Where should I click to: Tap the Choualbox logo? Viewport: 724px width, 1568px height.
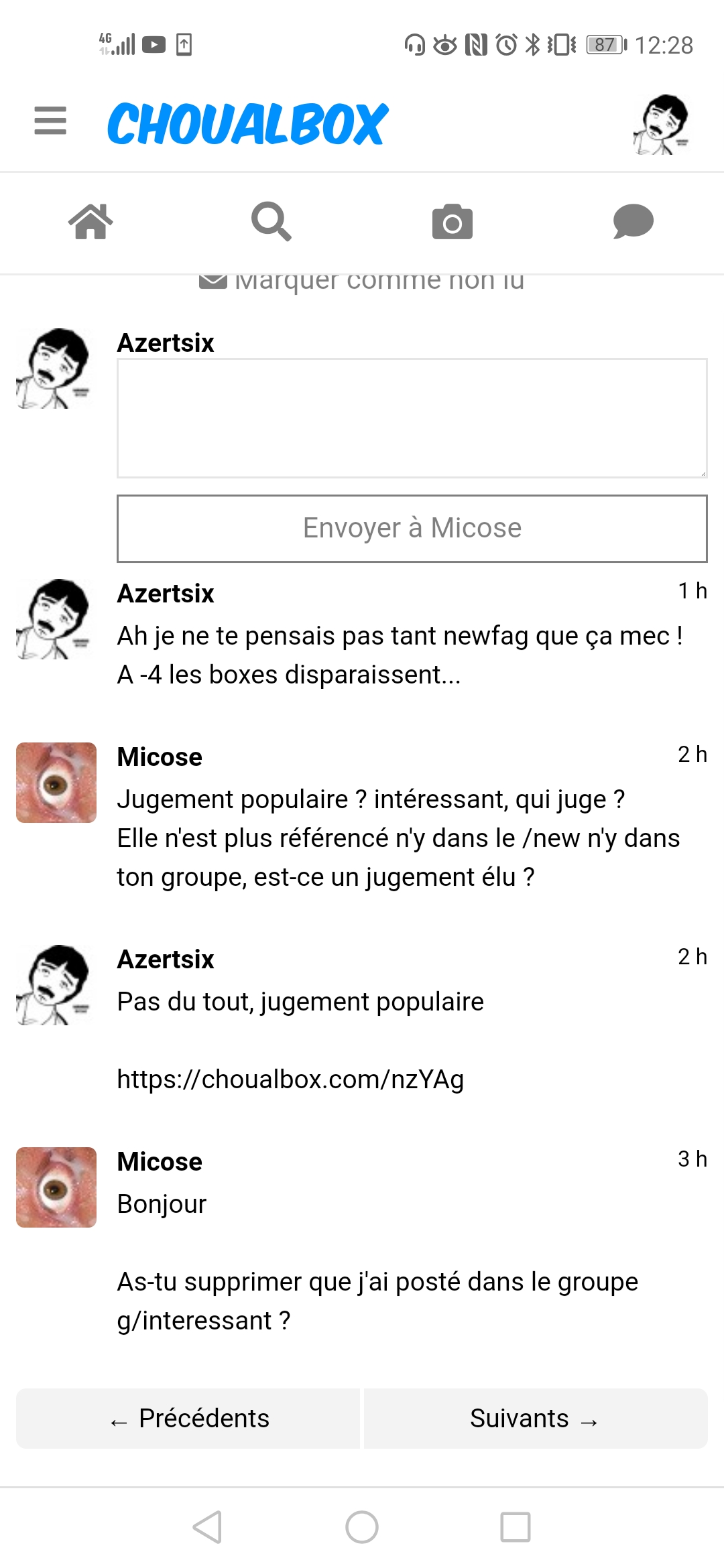click(x=248, y=124)
